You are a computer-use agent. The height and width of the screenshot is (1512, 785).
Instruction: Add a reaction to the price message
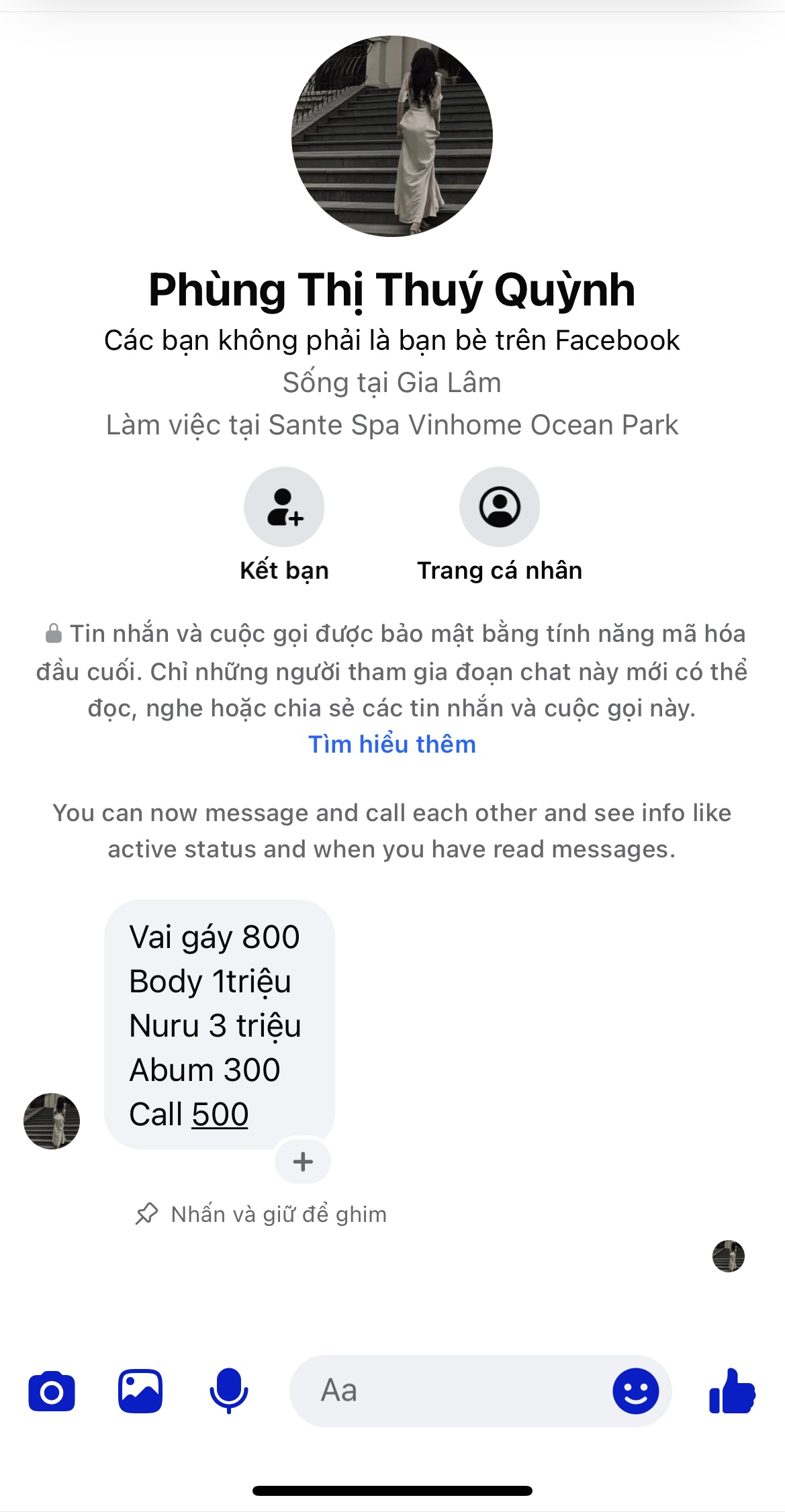click(303, 1162)
